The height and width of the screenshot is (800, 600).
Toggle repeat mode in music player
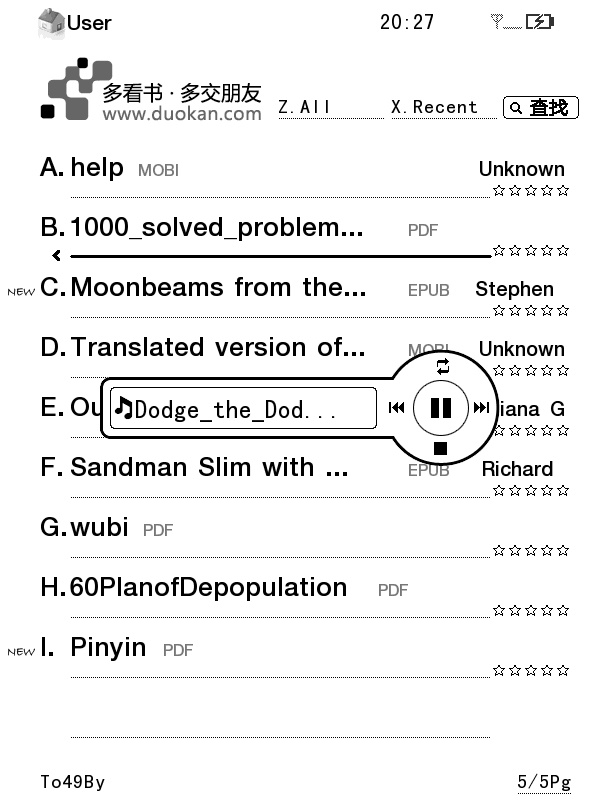(x=442, y=367)
